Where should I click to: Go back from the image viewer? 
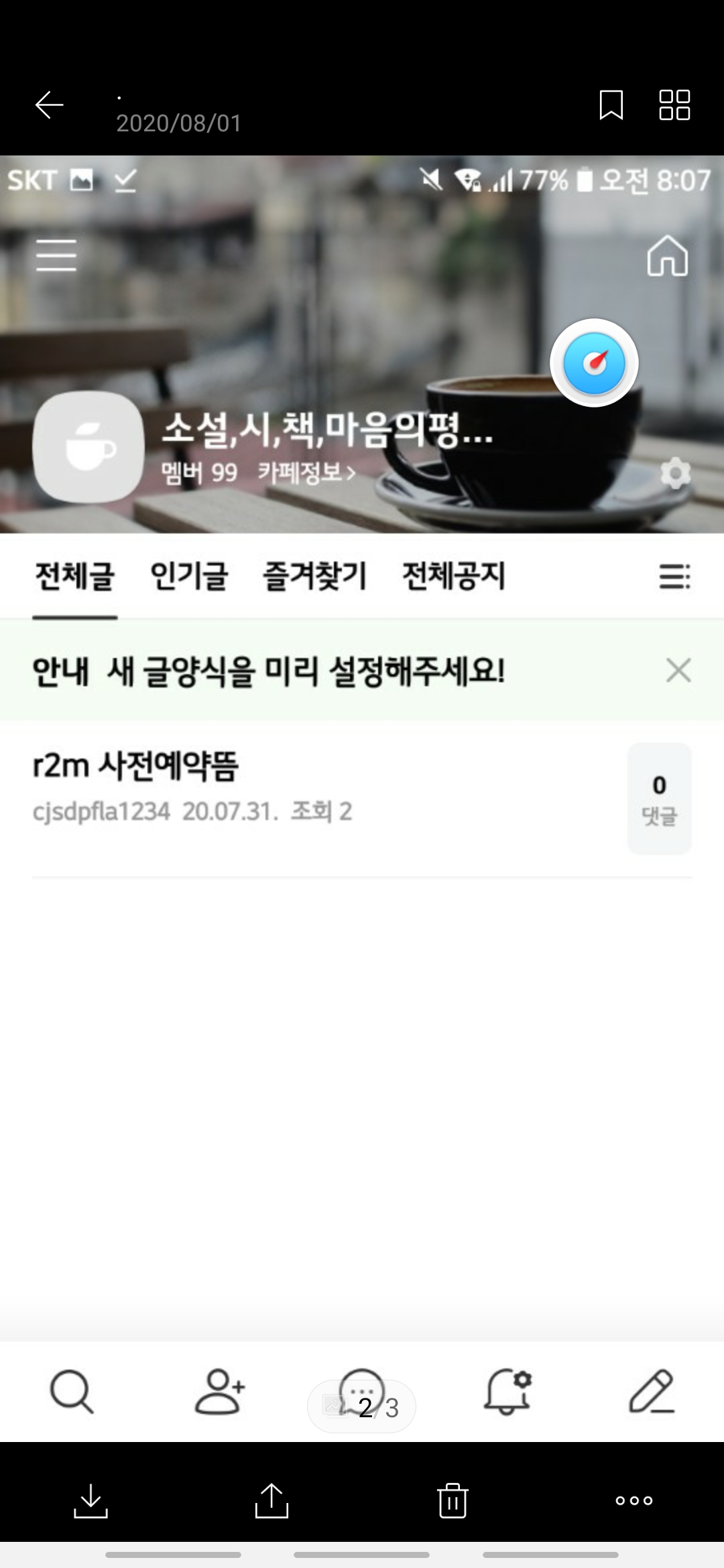49,105
